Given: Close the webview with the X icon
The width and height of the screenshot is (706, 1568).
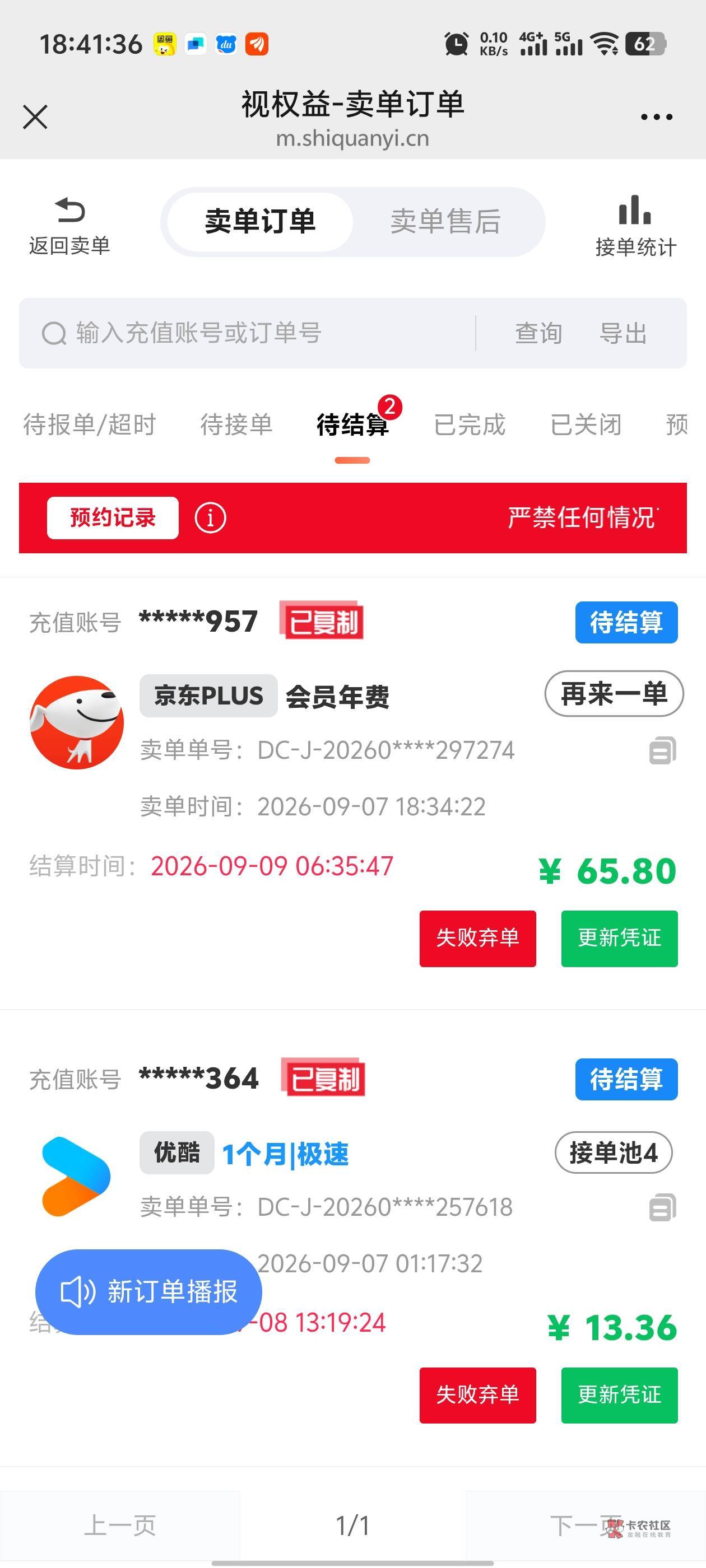Looking at the screenshot, I should tap(35, 117).
